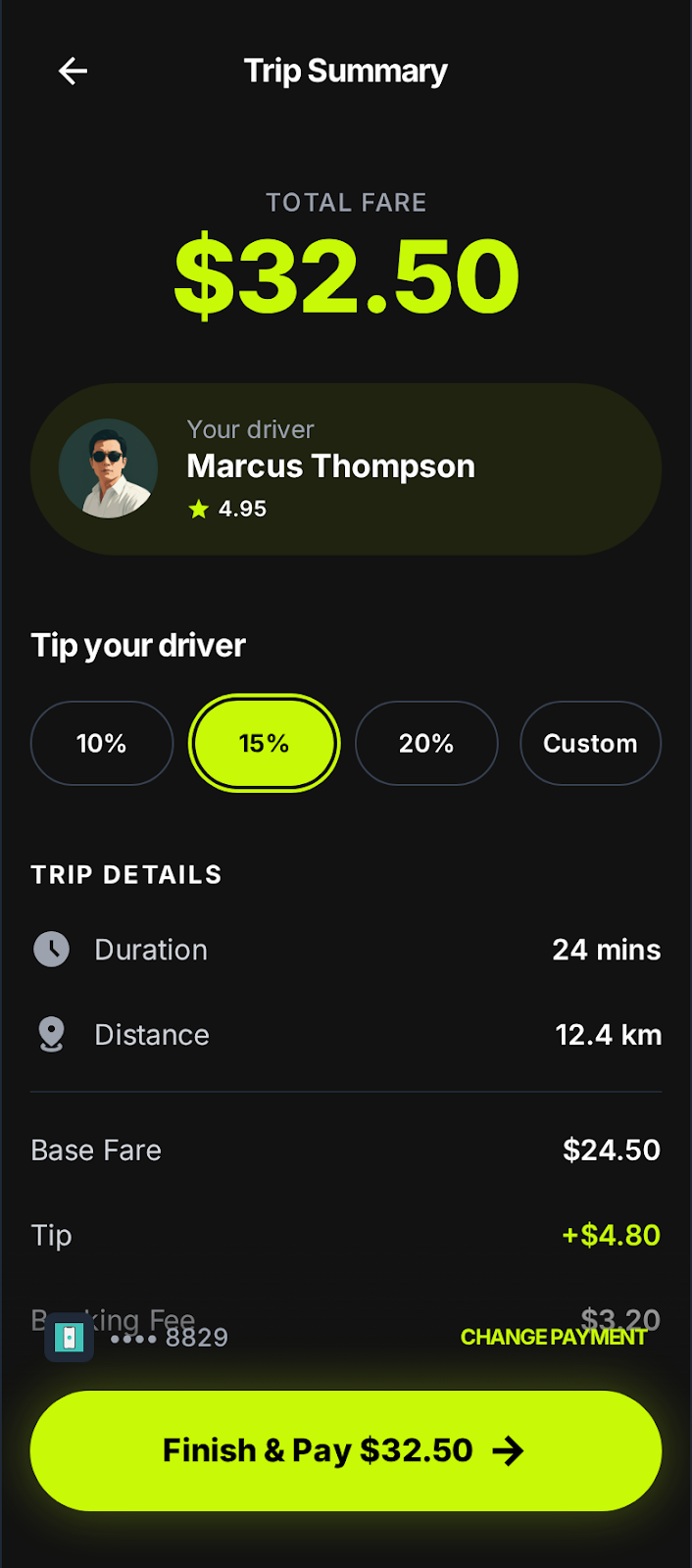692x1568 pixels.
Task: Choose the 15% tip chip
Action: (x=264, y=743)
